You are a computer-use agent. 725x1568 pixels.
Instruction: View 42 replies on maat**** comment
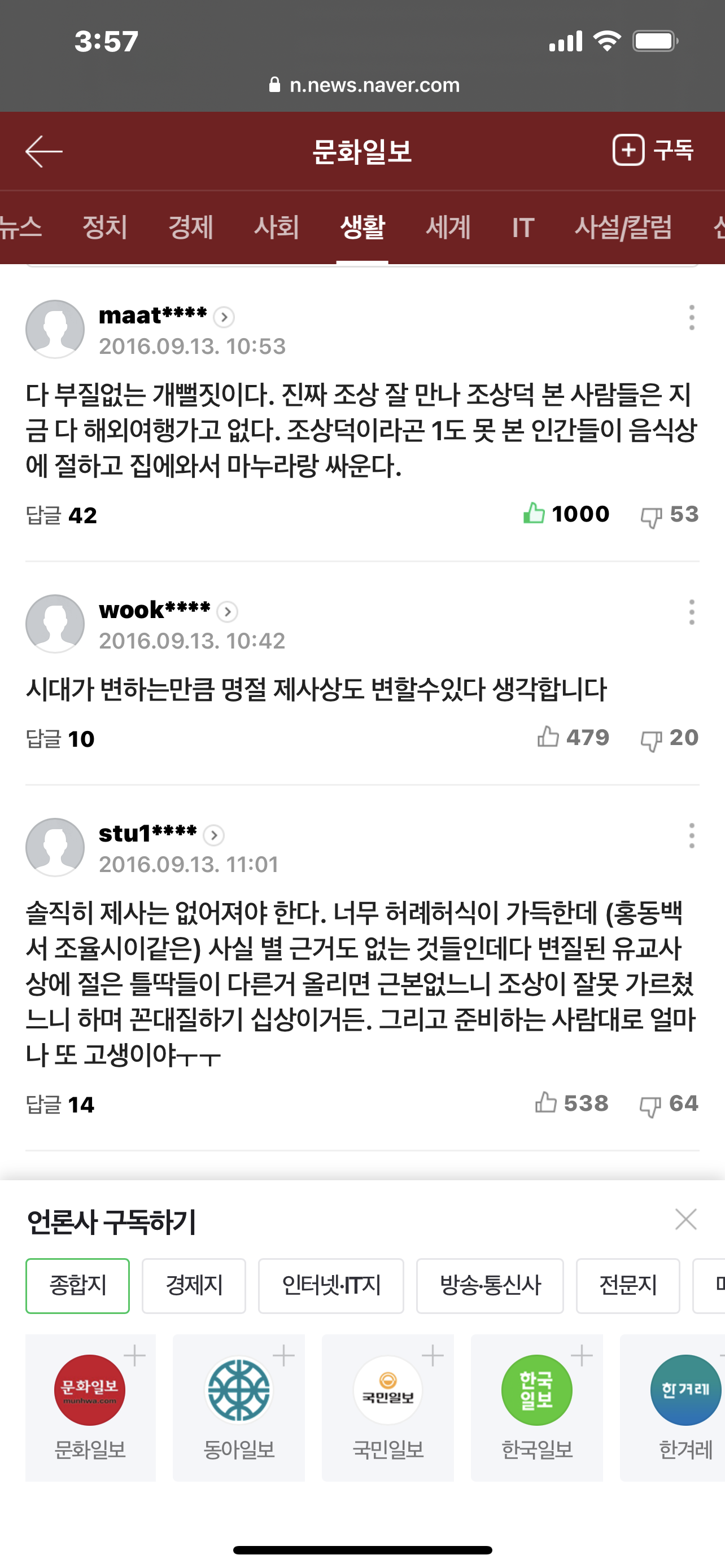(62, 515)
